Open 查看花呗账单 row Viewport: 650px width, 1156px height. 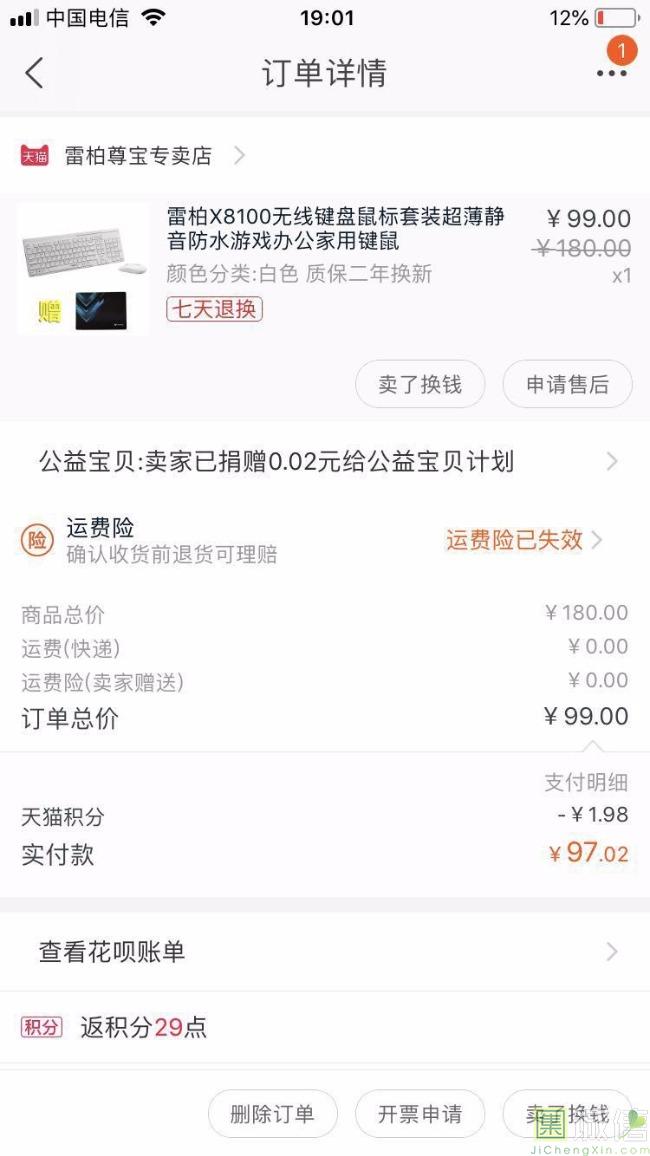pos(325,951)
